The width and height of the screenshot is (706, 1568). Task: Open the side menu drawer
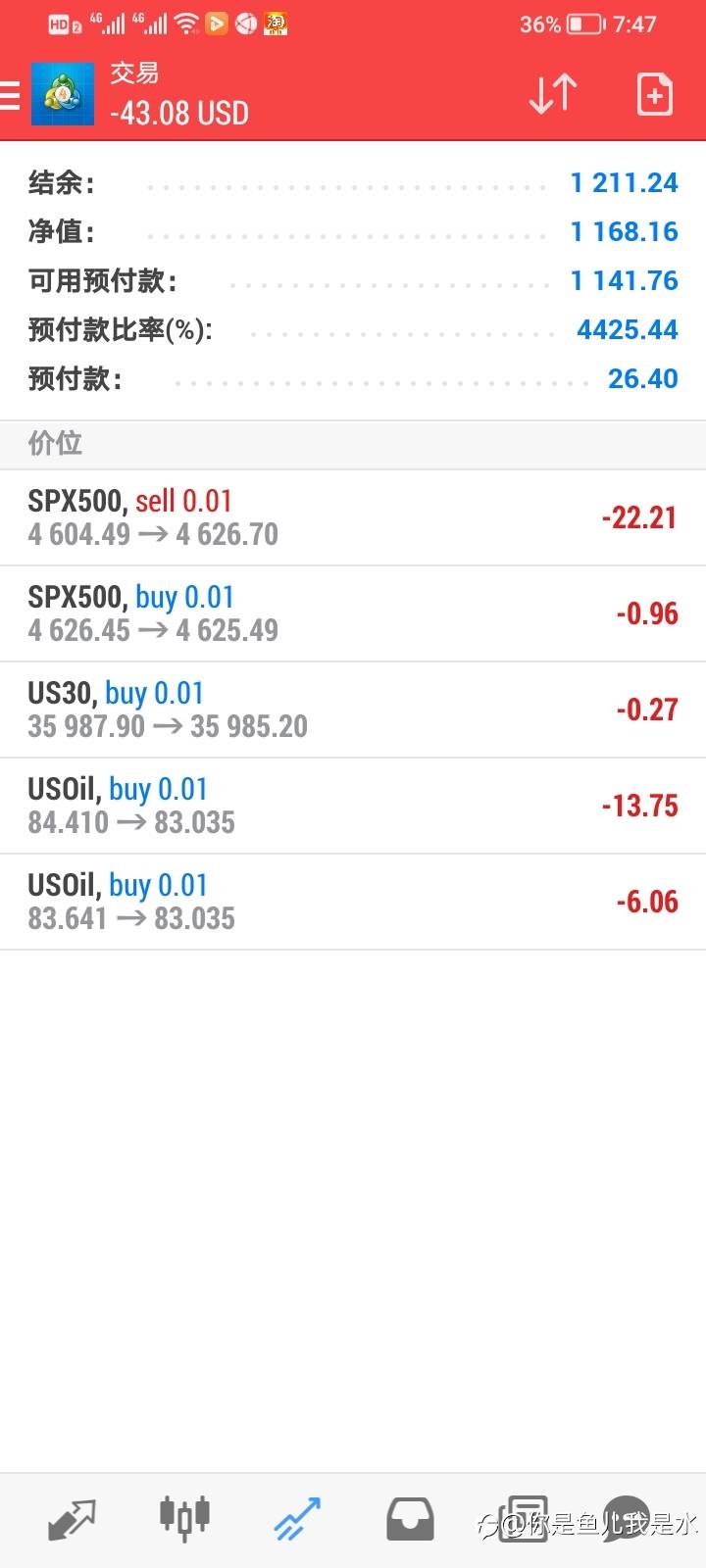[x=10, y=95]
